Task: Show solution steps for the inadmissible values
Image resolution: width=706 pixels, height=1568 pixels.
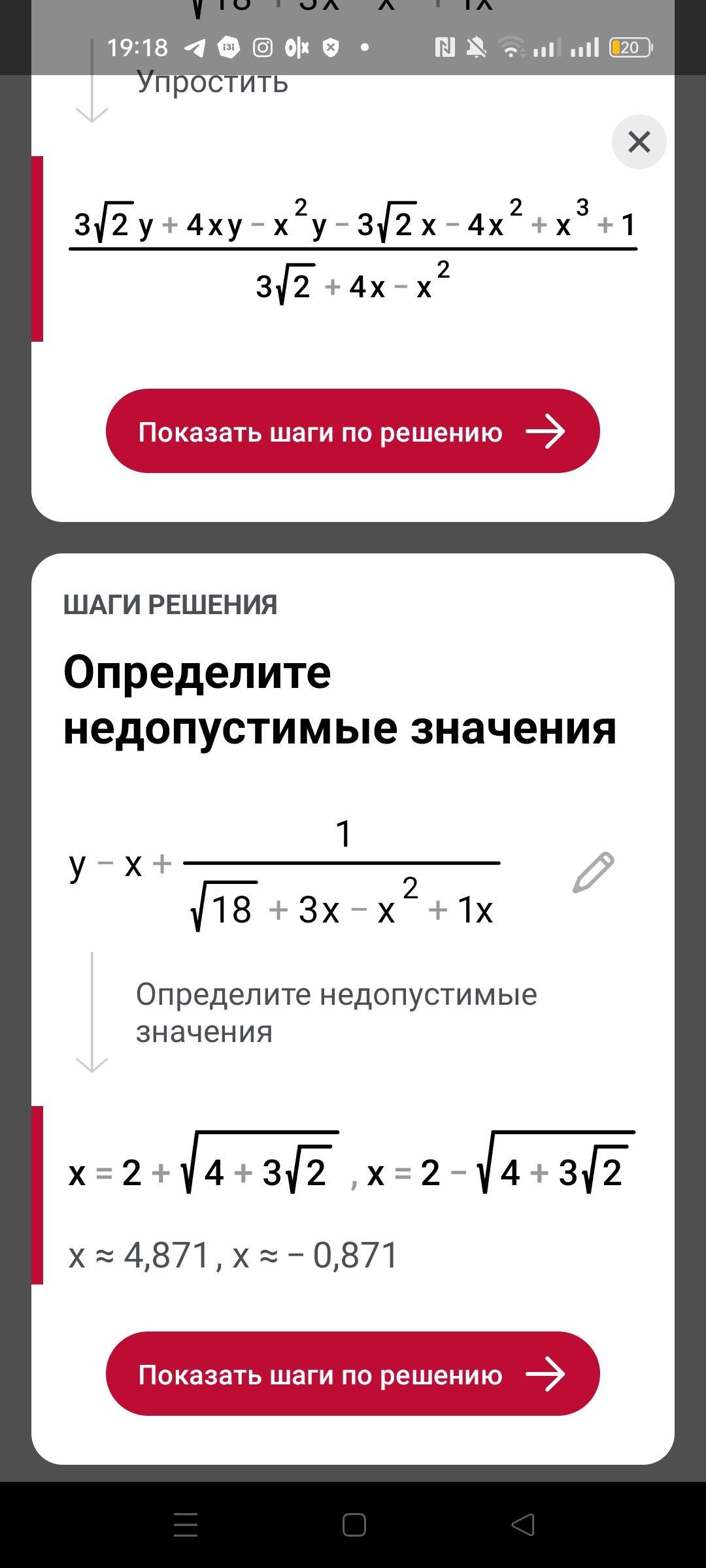Action: point(353,1374)
